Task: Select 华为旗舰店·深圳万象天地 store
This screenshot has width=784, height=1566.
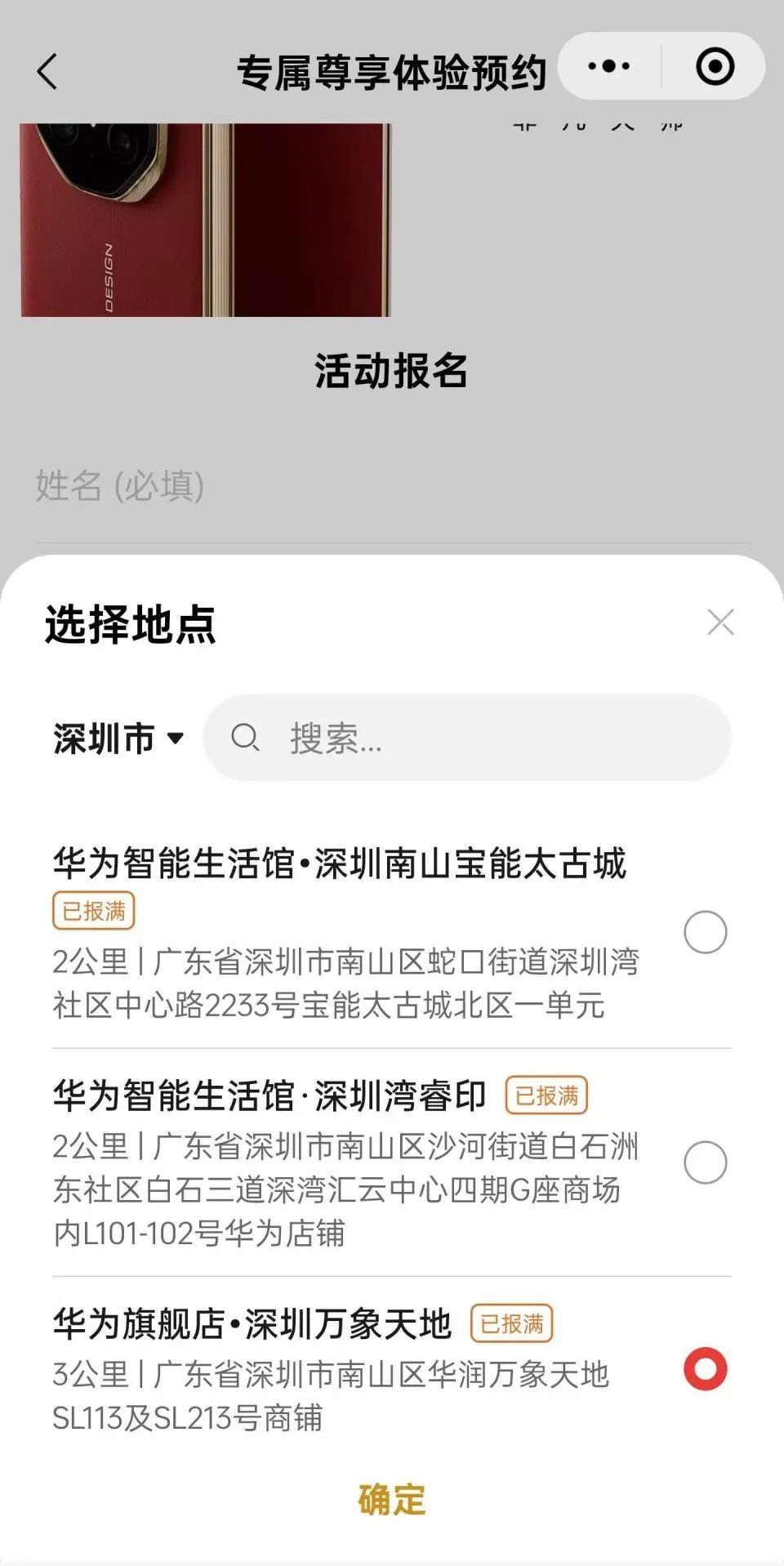Action: [x=705, y=1369]
